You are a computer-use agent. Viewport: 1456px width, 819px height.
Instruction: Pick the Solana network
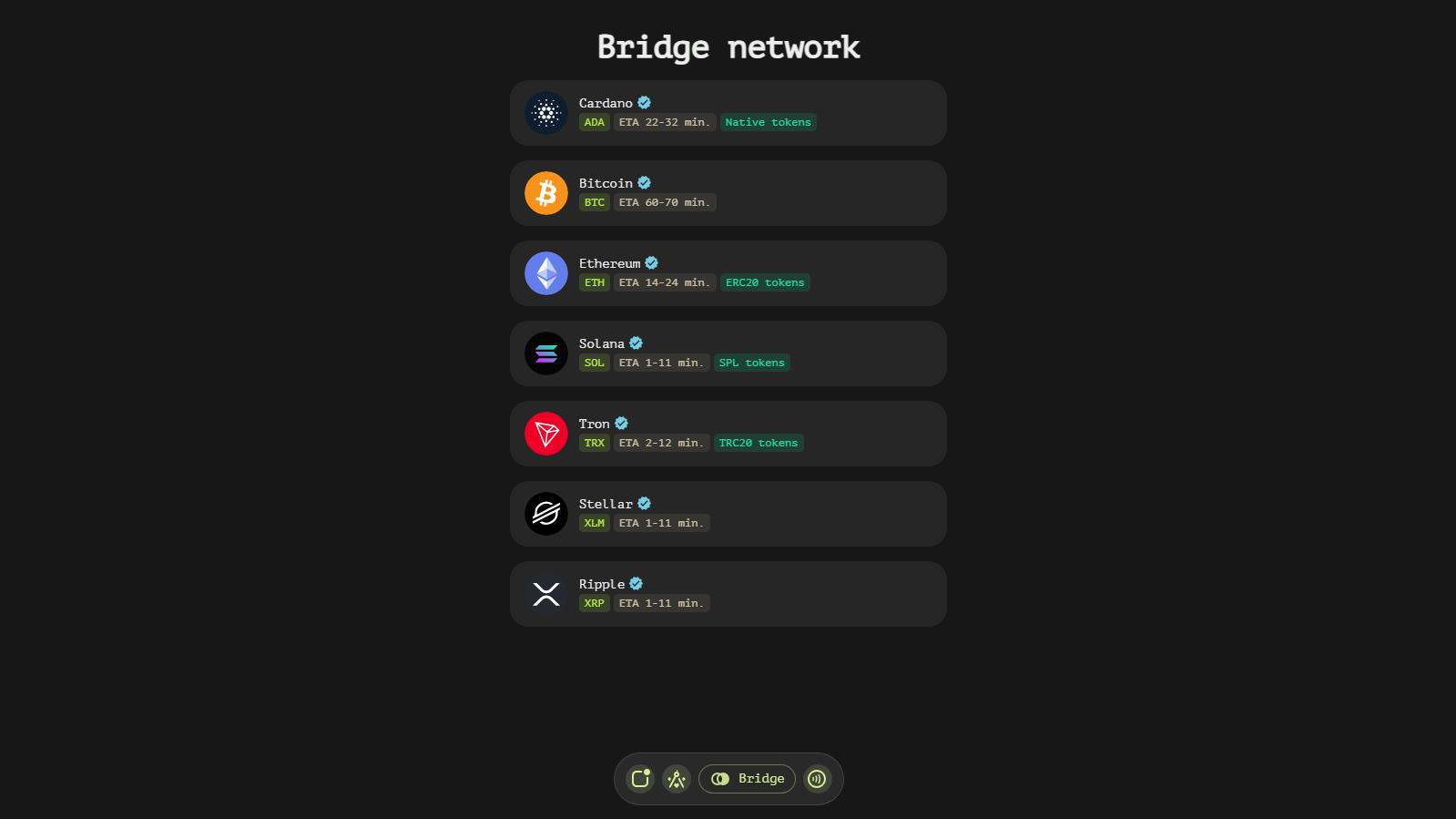pyautogui.click(x=728, y=353)
